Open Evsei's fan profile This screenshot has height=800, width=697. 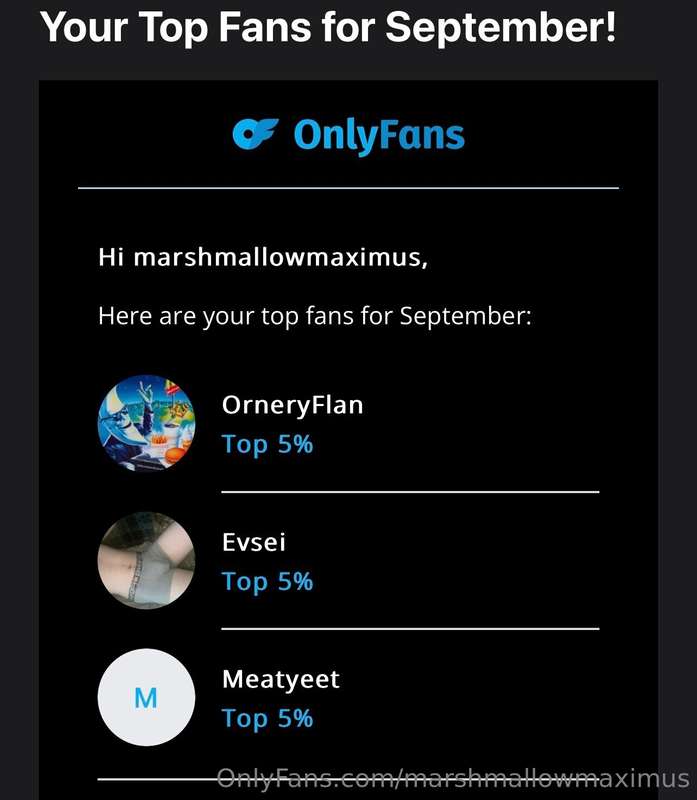[254, 542]
